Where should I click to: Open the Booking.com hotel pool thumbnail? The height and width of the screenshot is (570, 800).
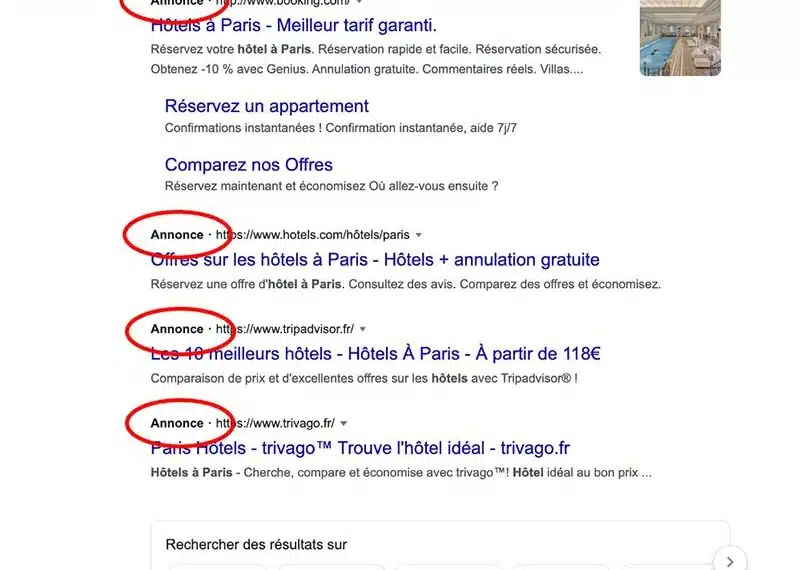point(680,36)
